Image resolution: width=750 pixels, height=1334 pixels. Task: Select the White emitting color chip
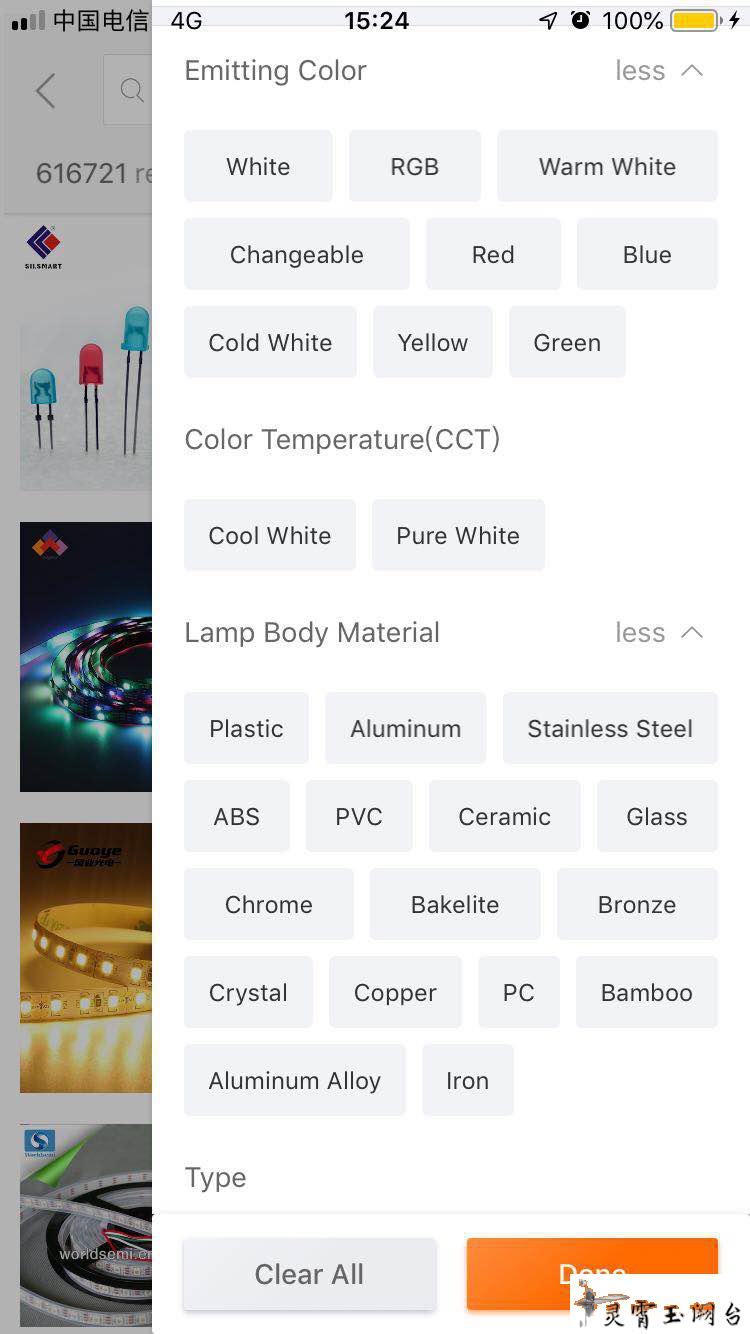(258, 166)
